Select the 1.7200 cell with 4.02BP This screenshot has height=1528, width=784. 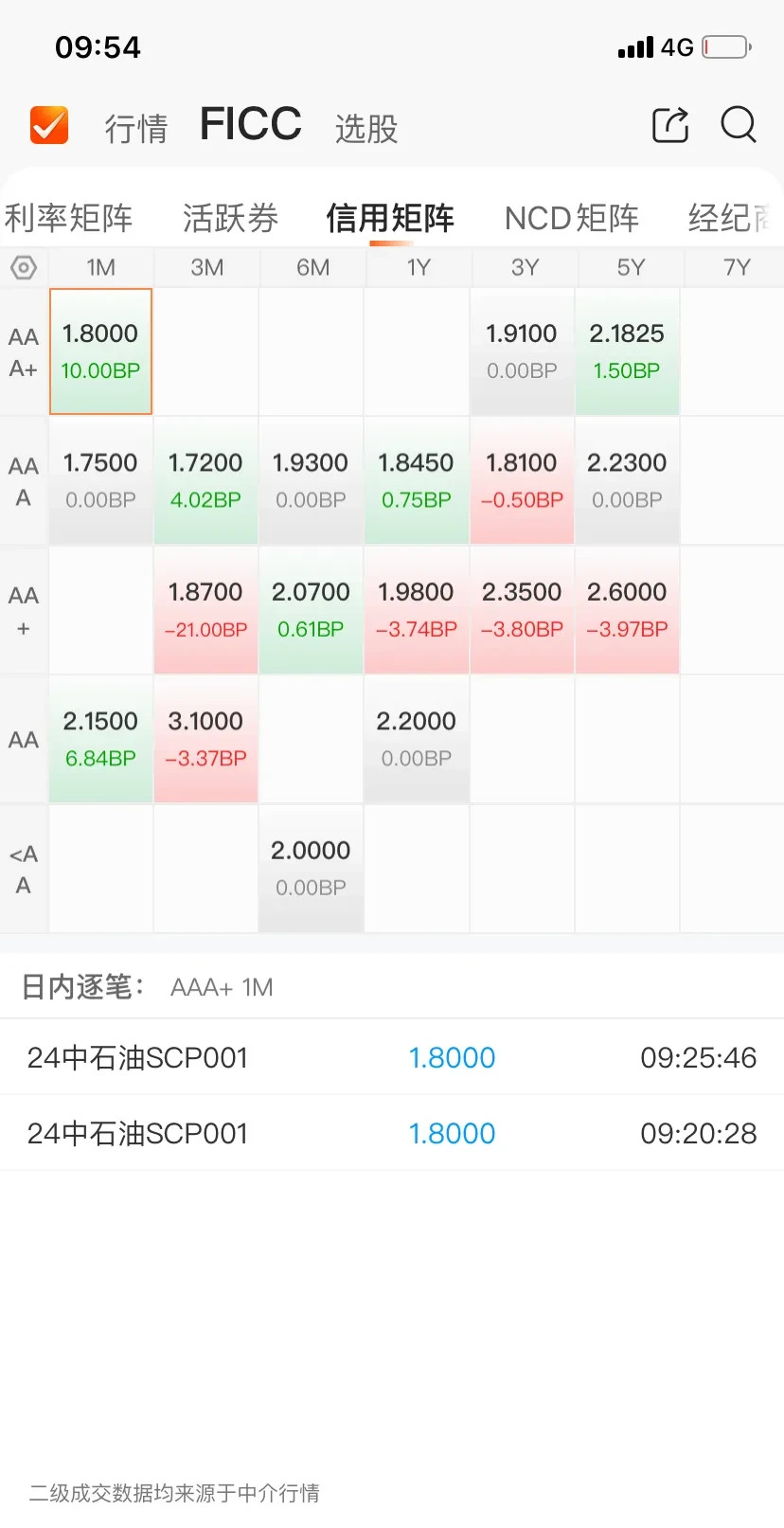pos(205,480)
